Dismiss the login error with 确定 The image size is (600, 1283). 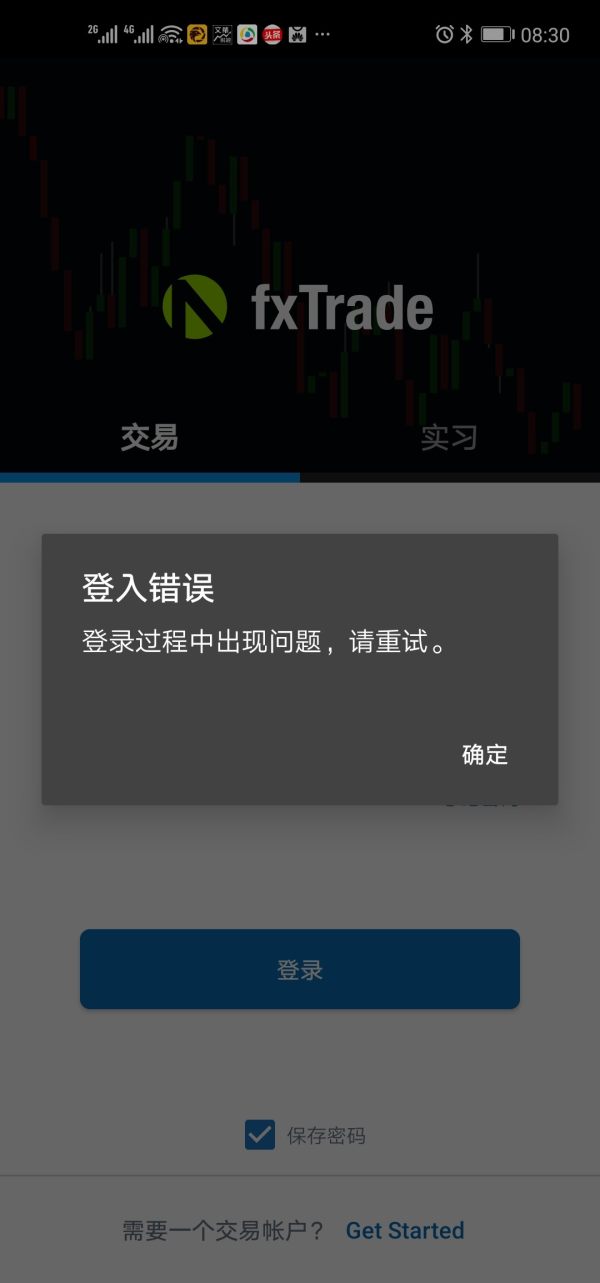tap(485, 755)
